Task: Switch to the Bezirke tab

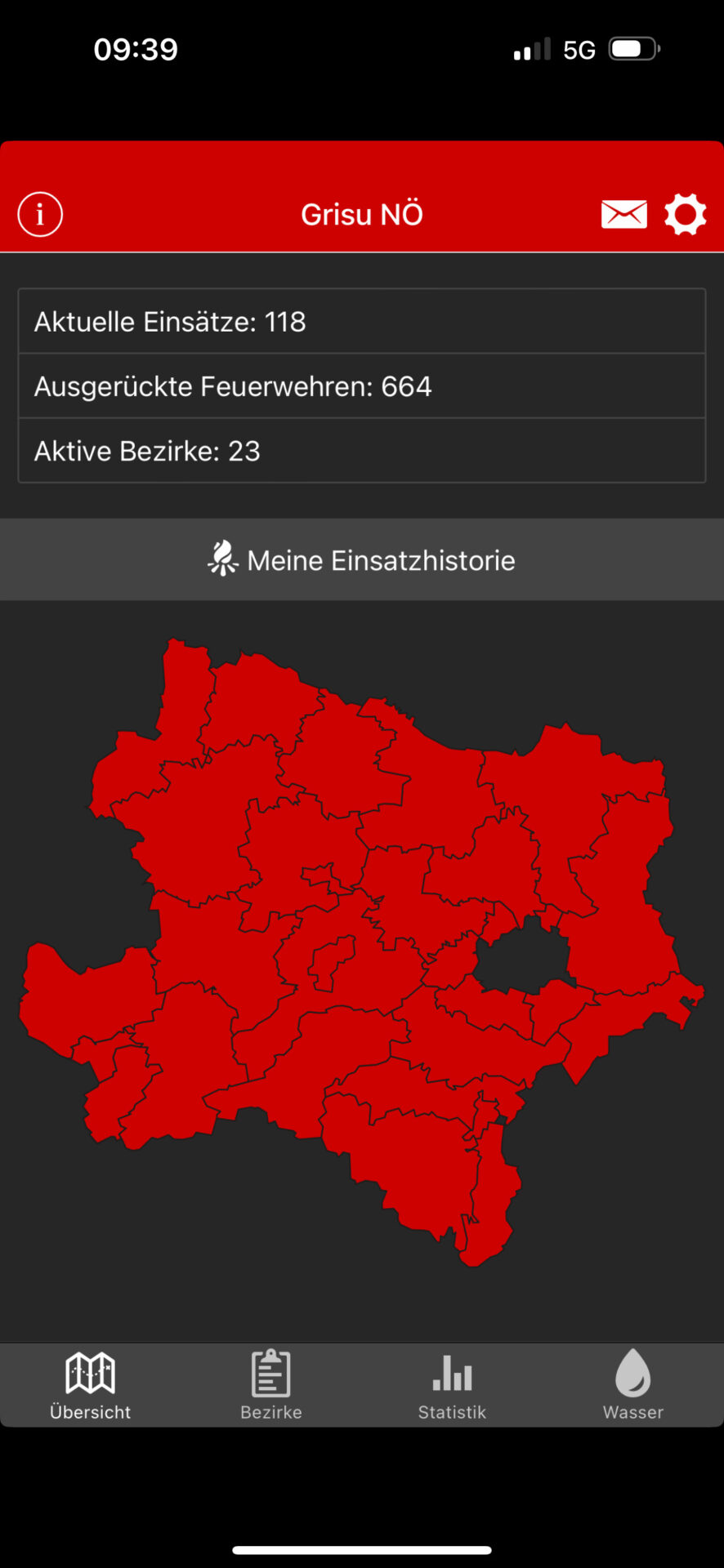Action: click(271, 1387)
